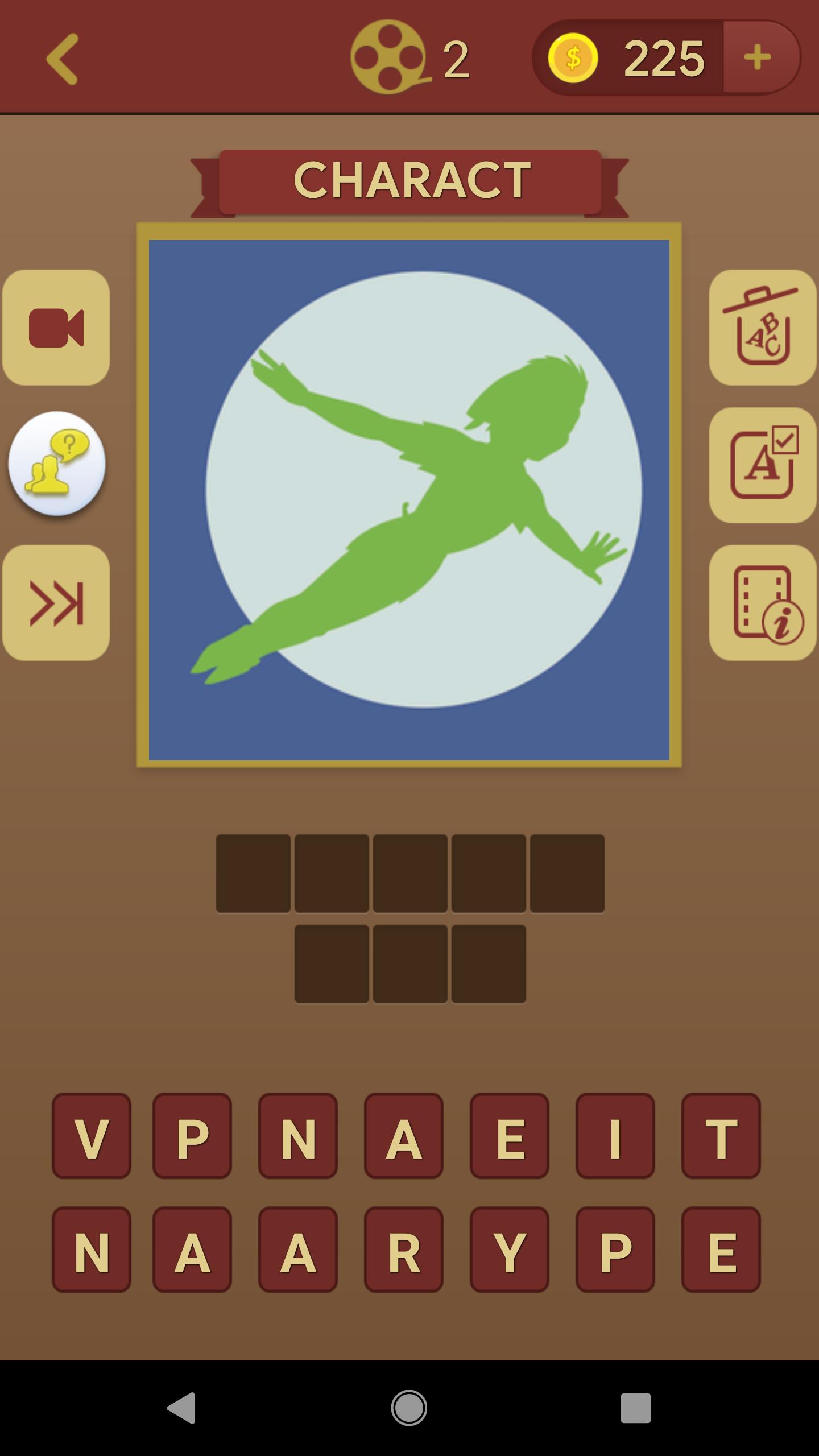Go to the Android home screen
The image size is (819, 1456).
(409, 1408)
